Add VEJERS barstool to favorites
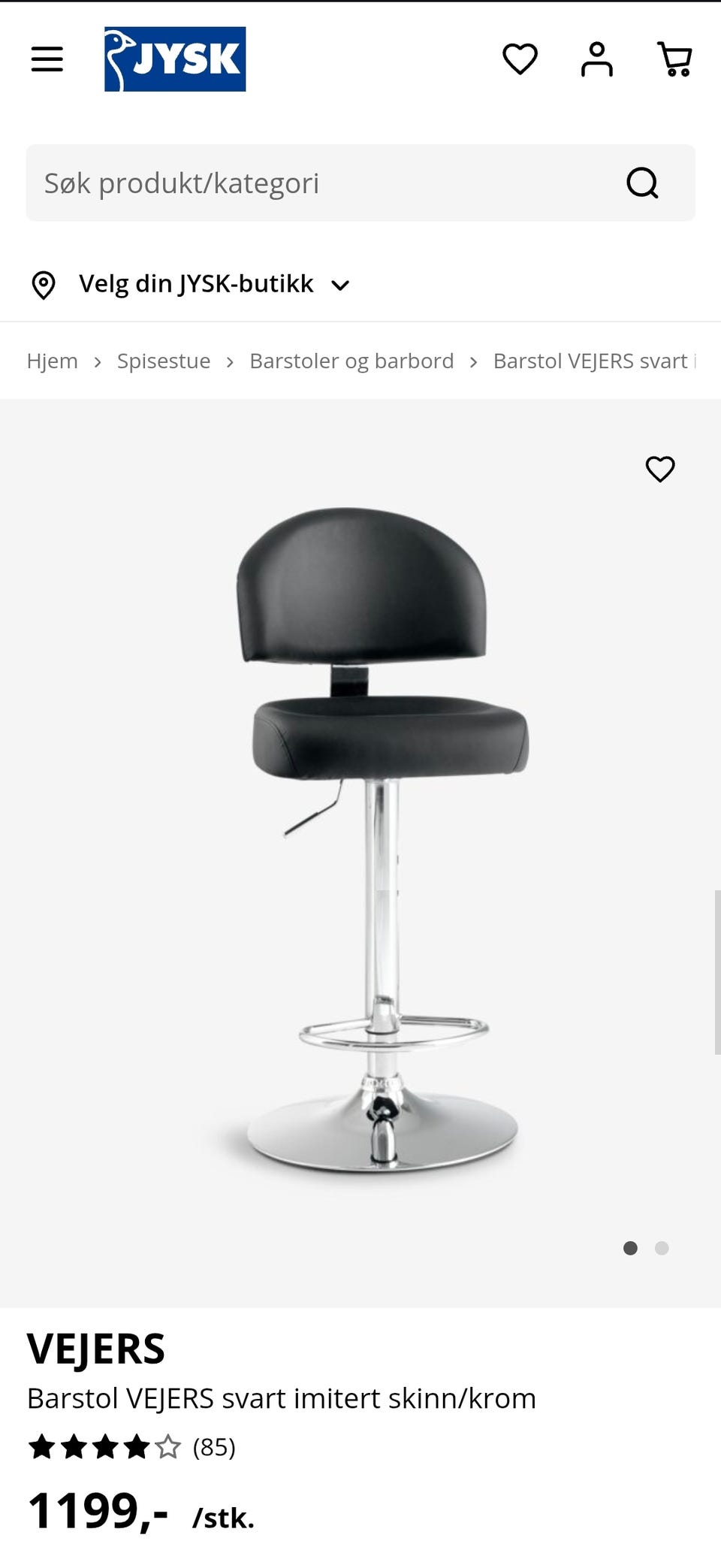The image size is (721, 1568). pos(660,470)
